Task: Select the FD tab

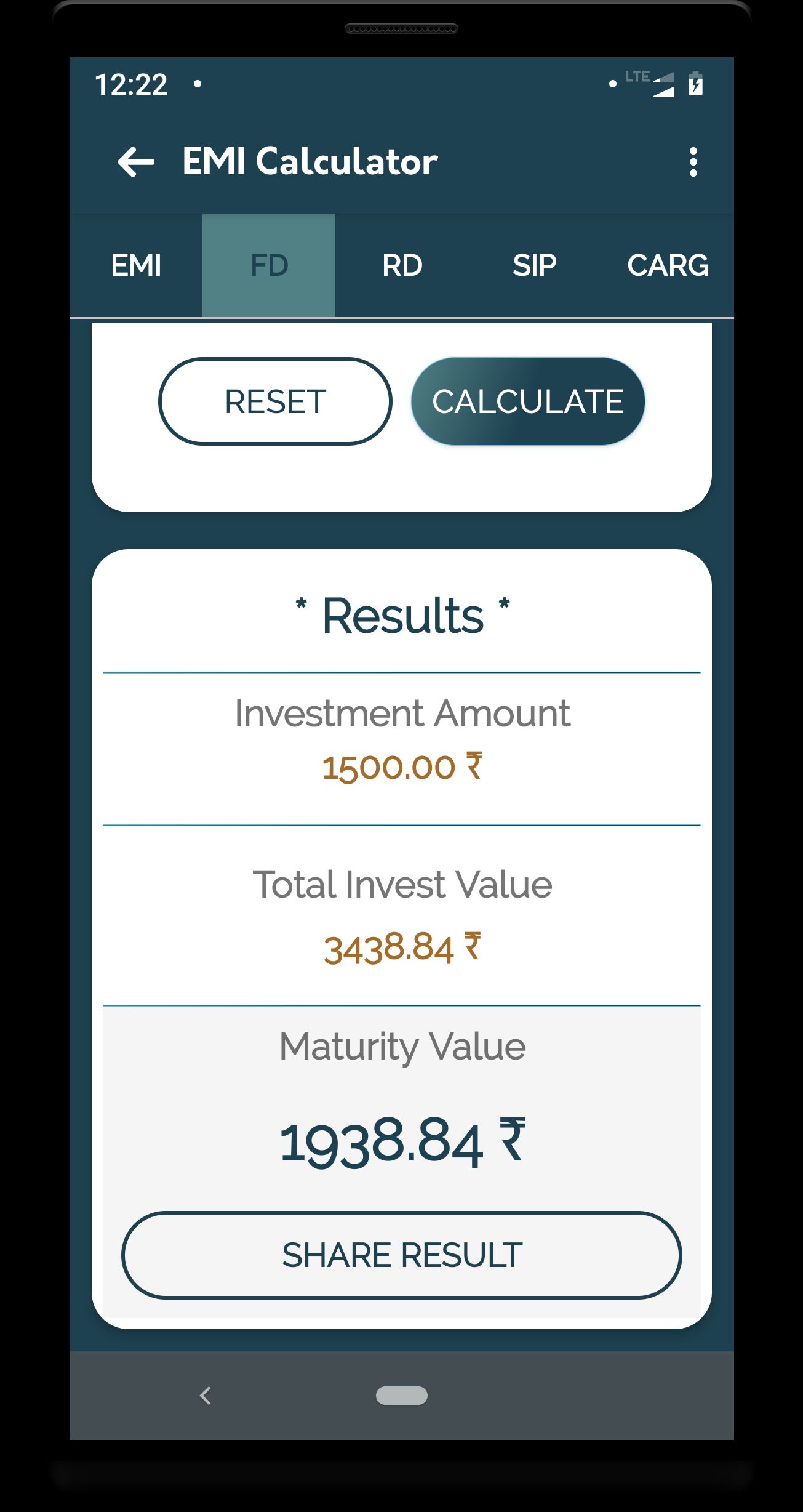Action: [x=269, y=265]
